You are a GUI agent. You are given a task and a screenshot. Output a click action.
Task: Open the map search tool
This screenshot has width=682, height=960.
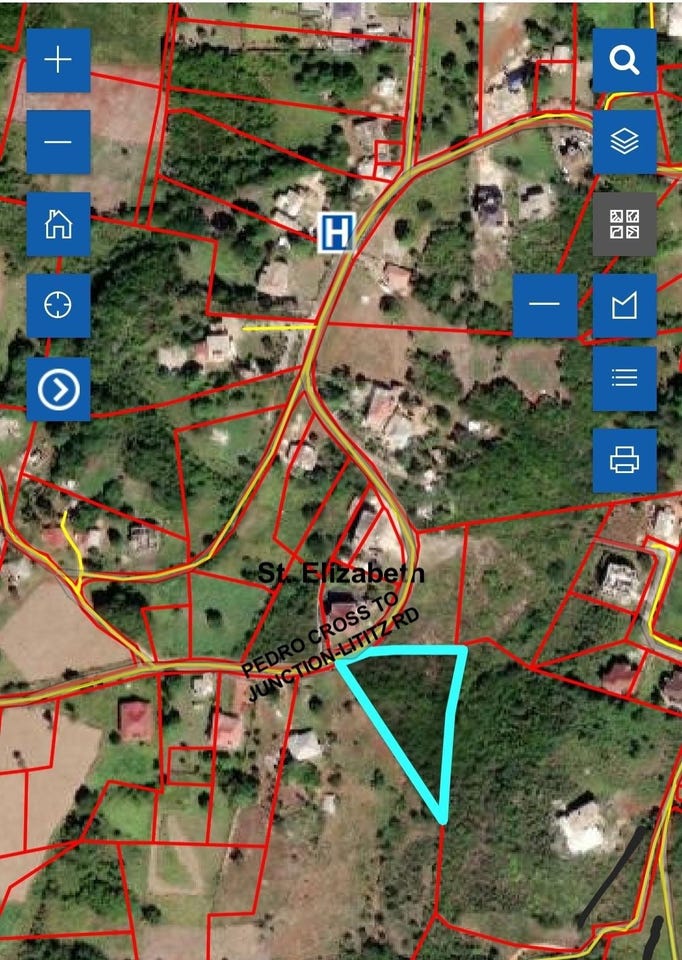coord(624,60)
